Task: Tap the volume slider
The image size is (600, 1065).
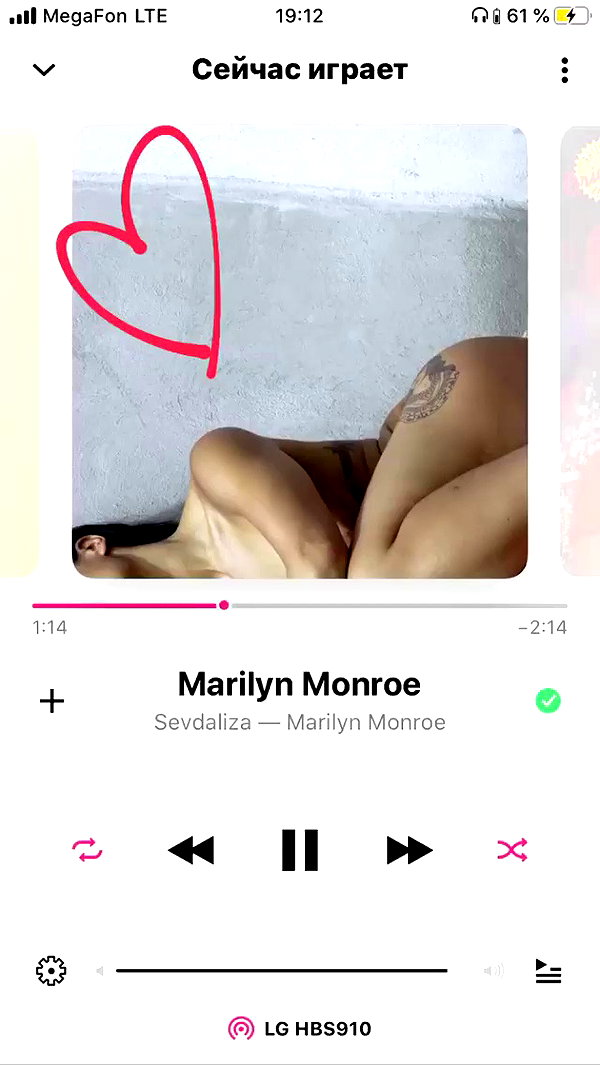Action: pos(281,971)
